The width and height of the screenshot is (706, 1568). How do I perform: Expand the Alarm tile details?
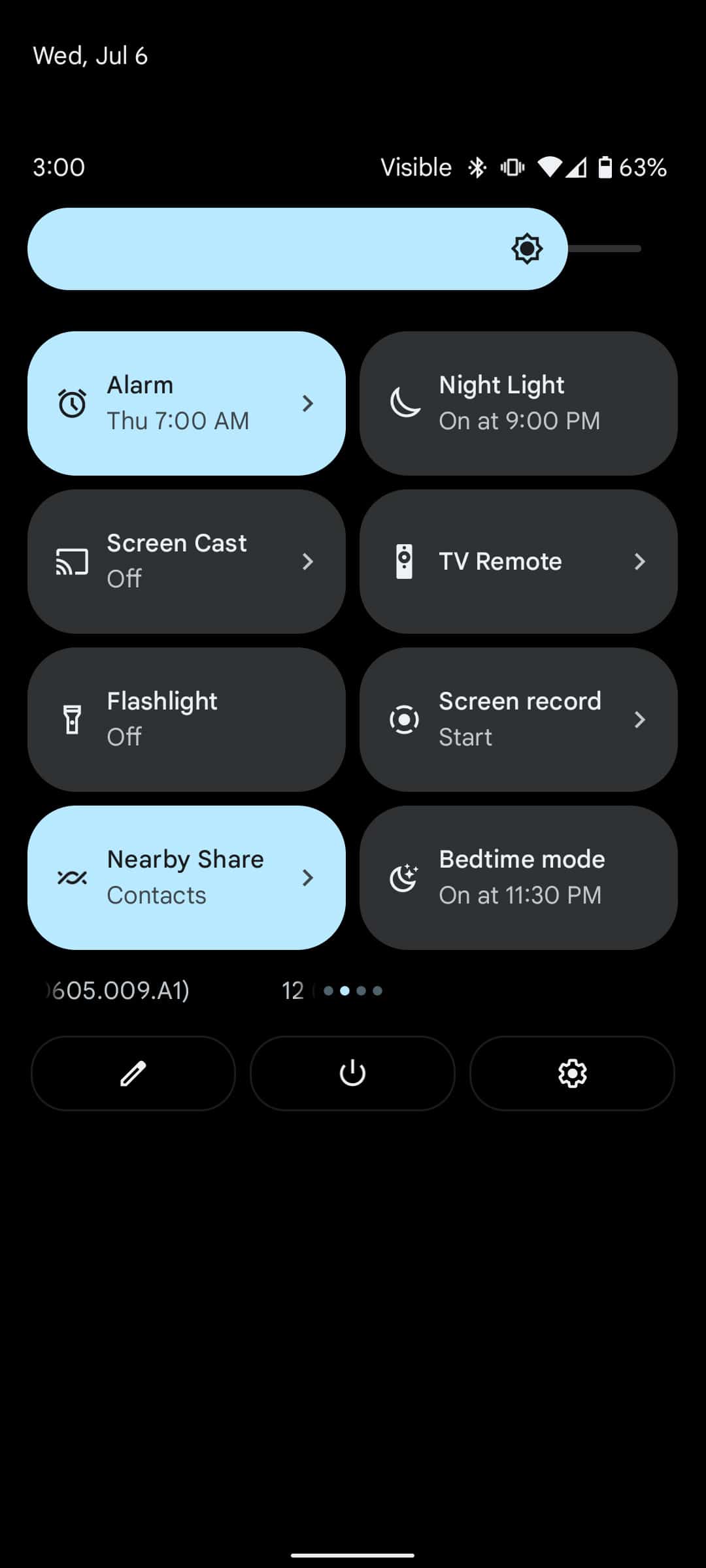pos(309,403)
